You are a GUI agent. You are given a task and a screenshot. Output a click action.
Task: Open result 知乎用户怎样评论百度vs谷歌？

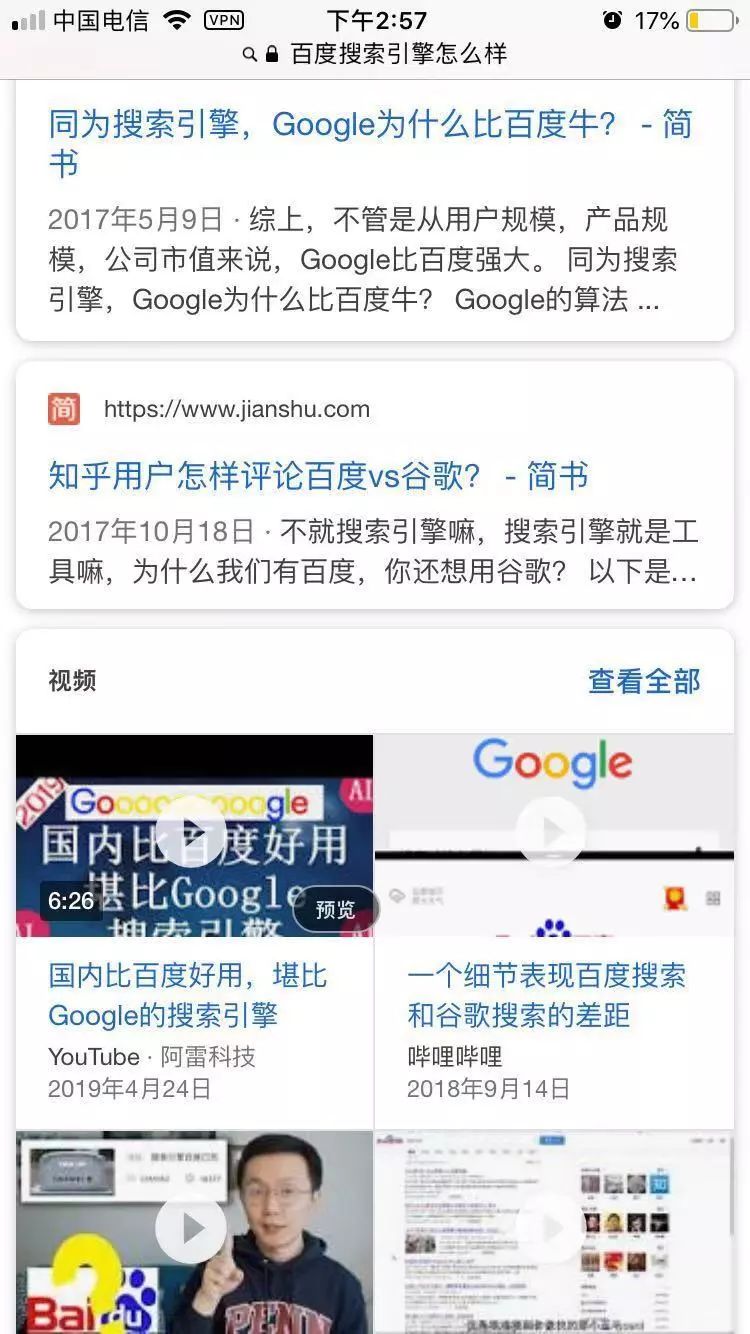tap(318, 477)
